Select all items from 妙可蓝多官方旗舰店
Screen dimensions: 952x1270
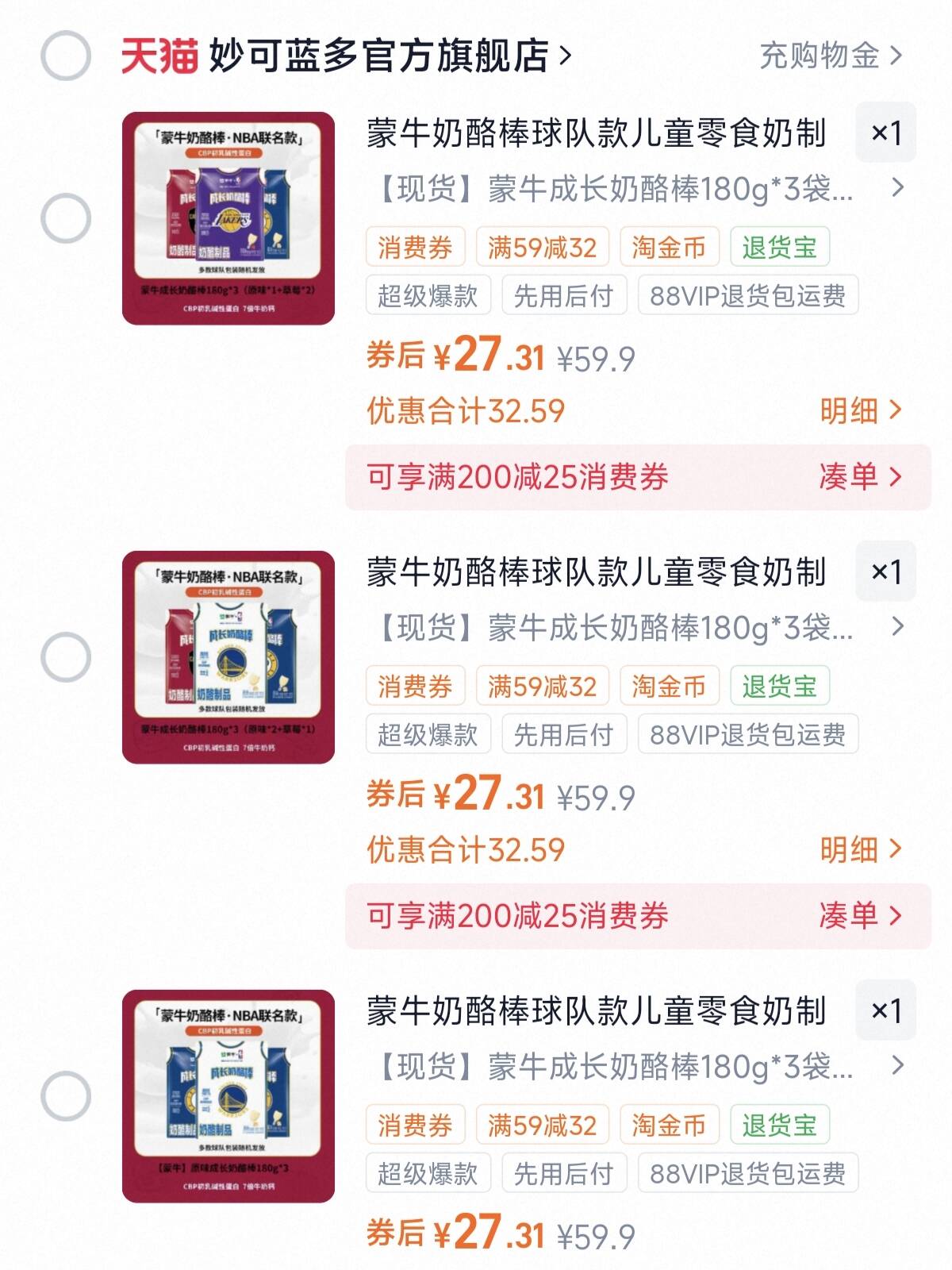click(x=66, y=56)
